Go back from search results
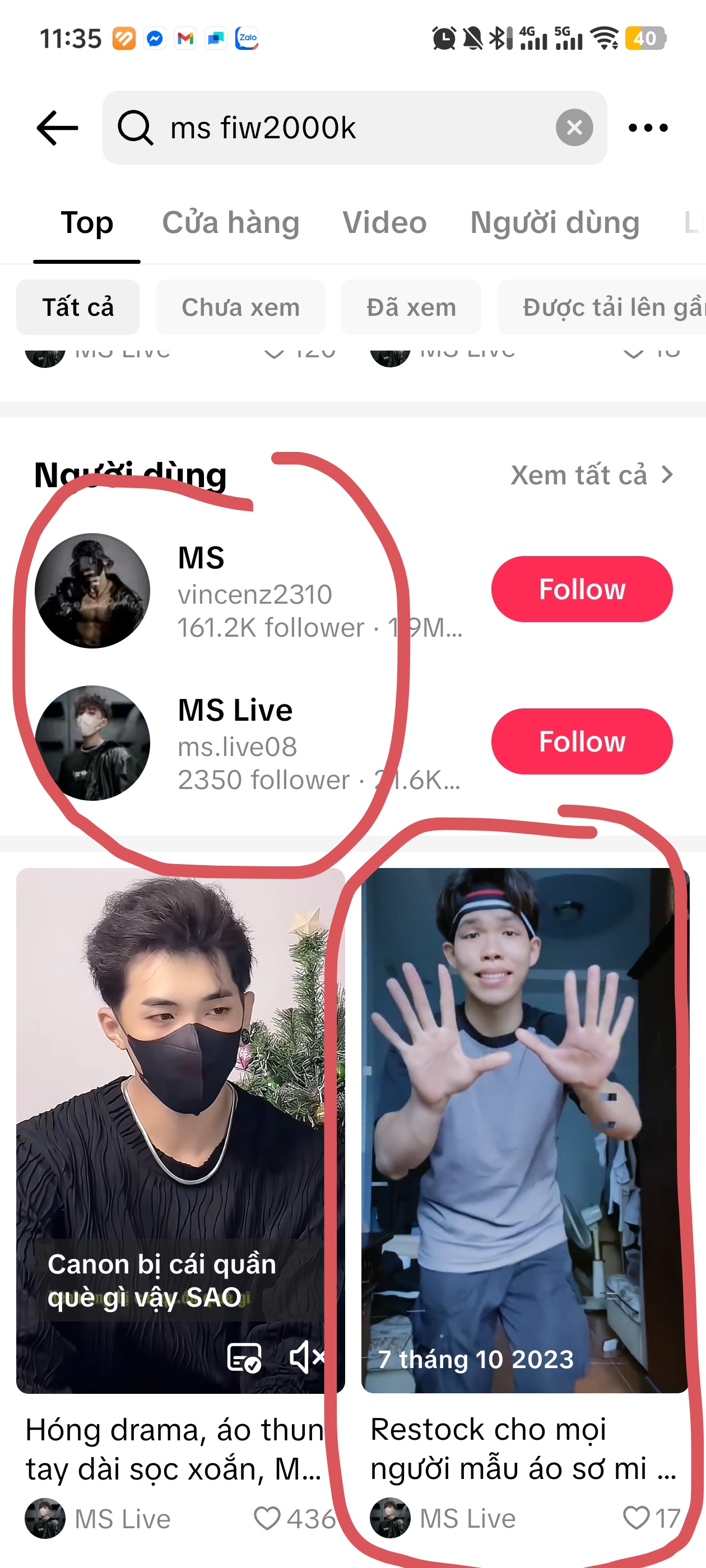This screenshot has height=1568, width=706. coord(57,128)
